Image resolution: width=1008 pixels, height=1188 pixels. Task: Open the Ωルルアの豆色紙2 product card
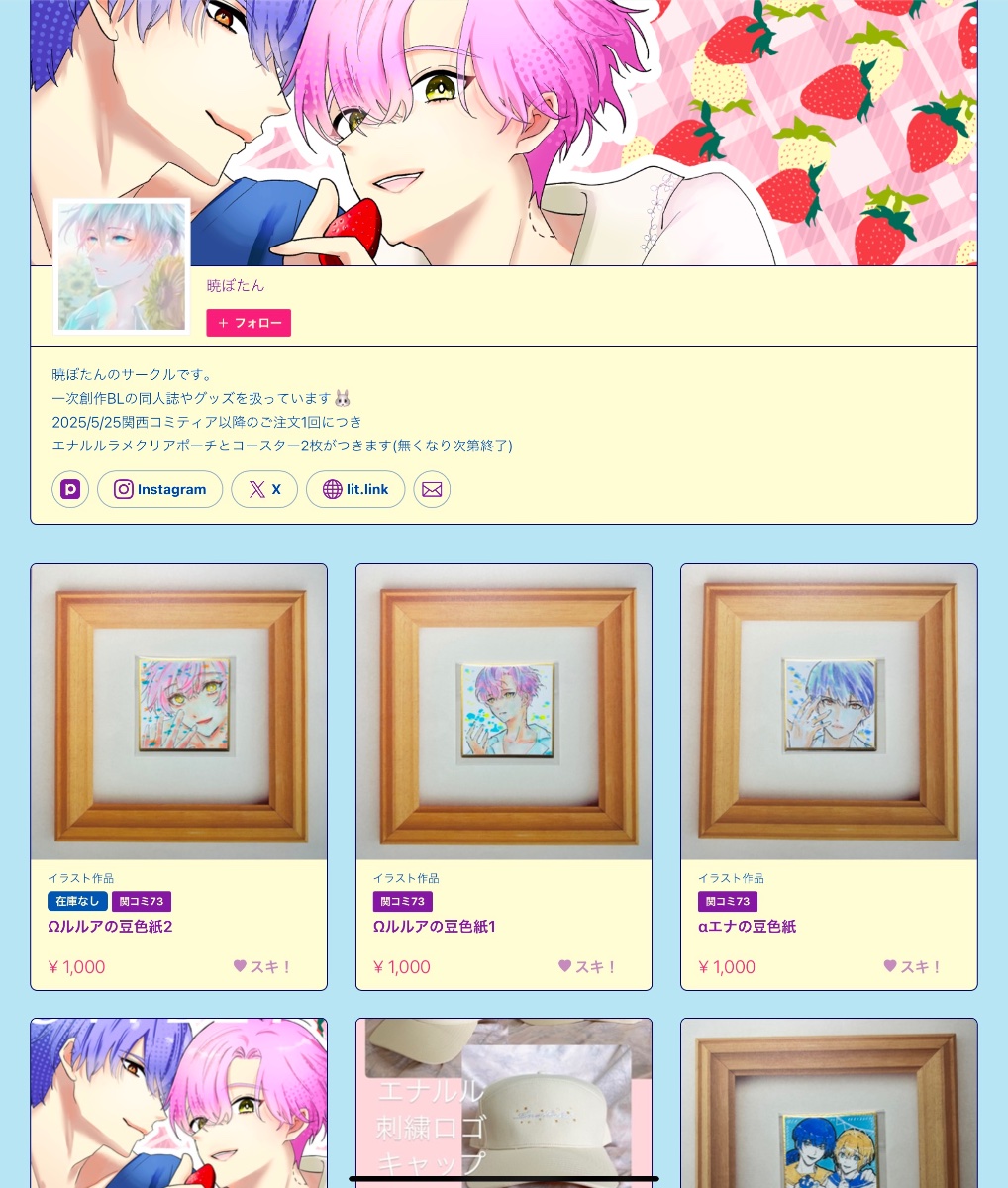point(178,713)
